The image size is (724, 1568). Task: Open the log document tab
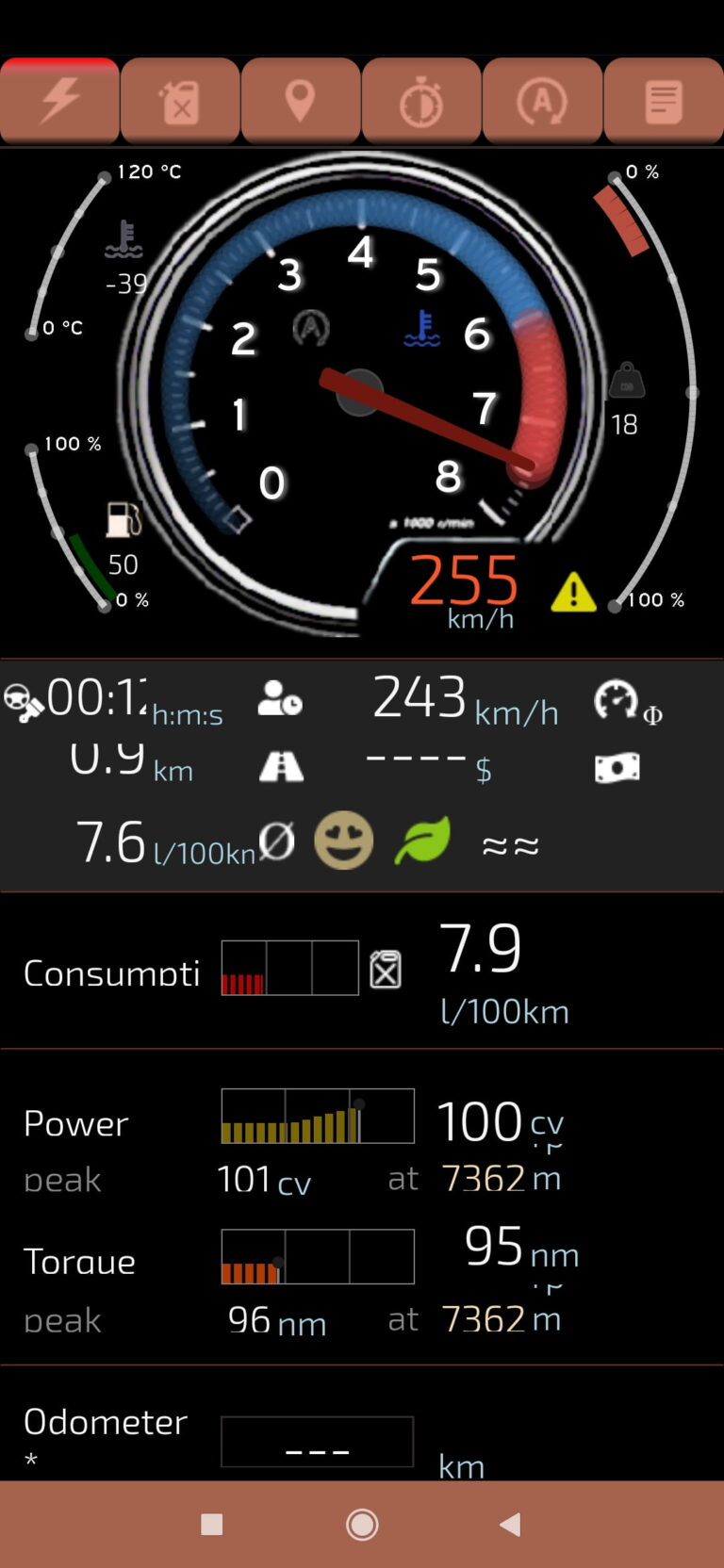click(662, 100)
